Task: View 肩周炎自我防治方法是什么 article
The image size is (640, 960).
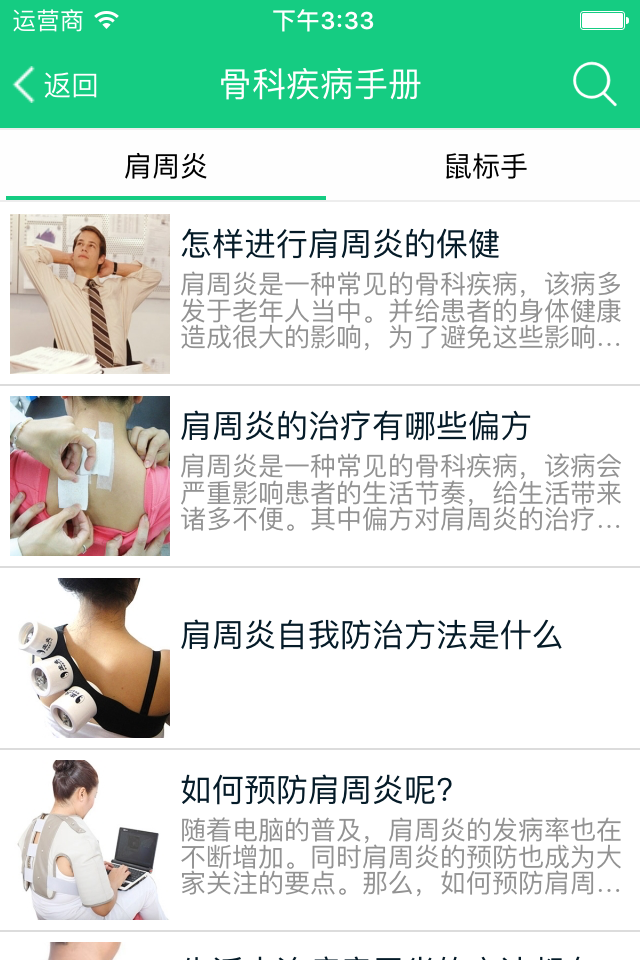Action: coord(371,635)
